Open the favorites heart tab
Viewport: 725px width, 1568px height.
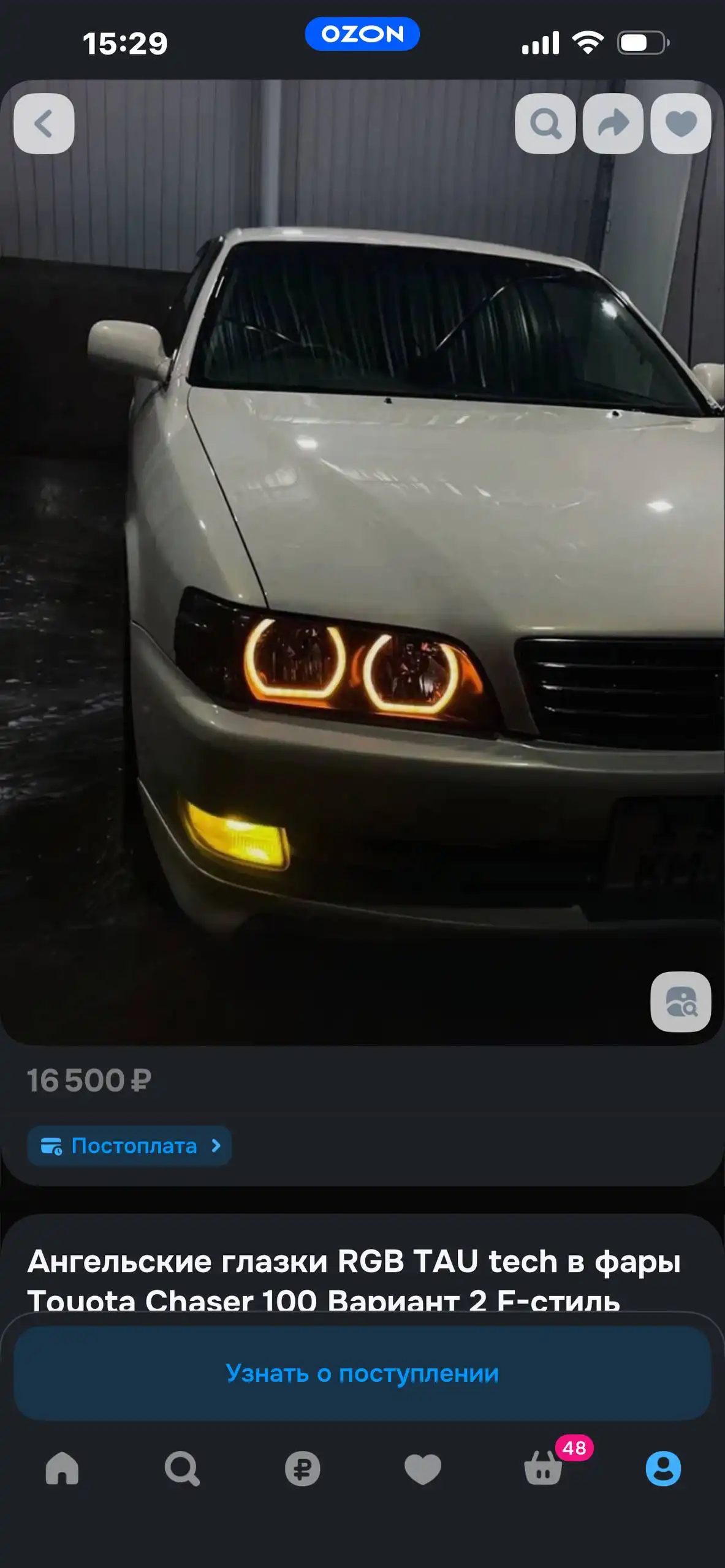tap(422, 1468)
